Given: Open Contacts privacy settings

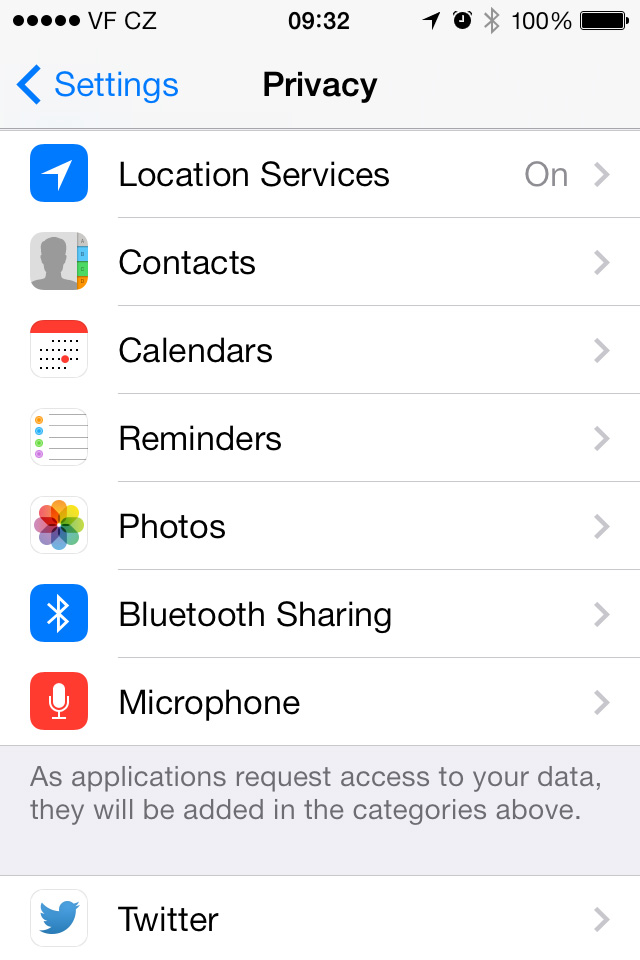Looking at the screenshot, I should (320, 263).
